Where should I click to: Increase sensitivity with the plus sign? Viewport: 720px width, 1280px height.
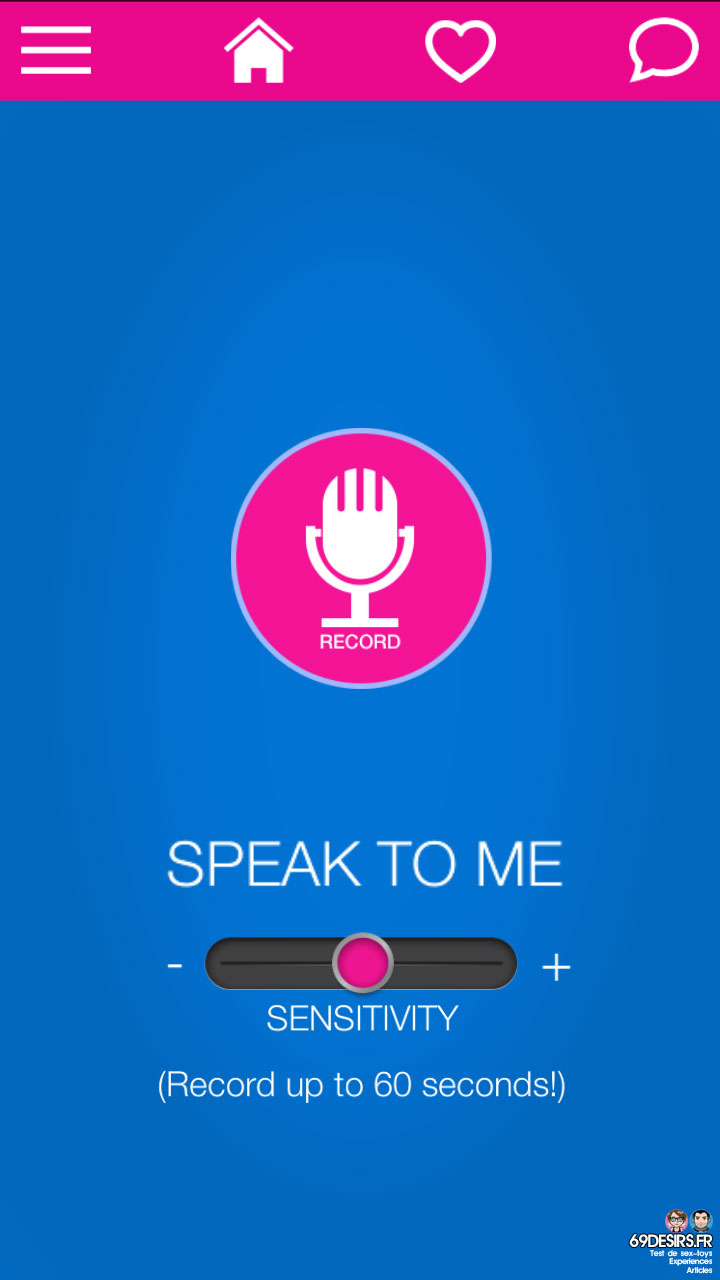[556, 966]
